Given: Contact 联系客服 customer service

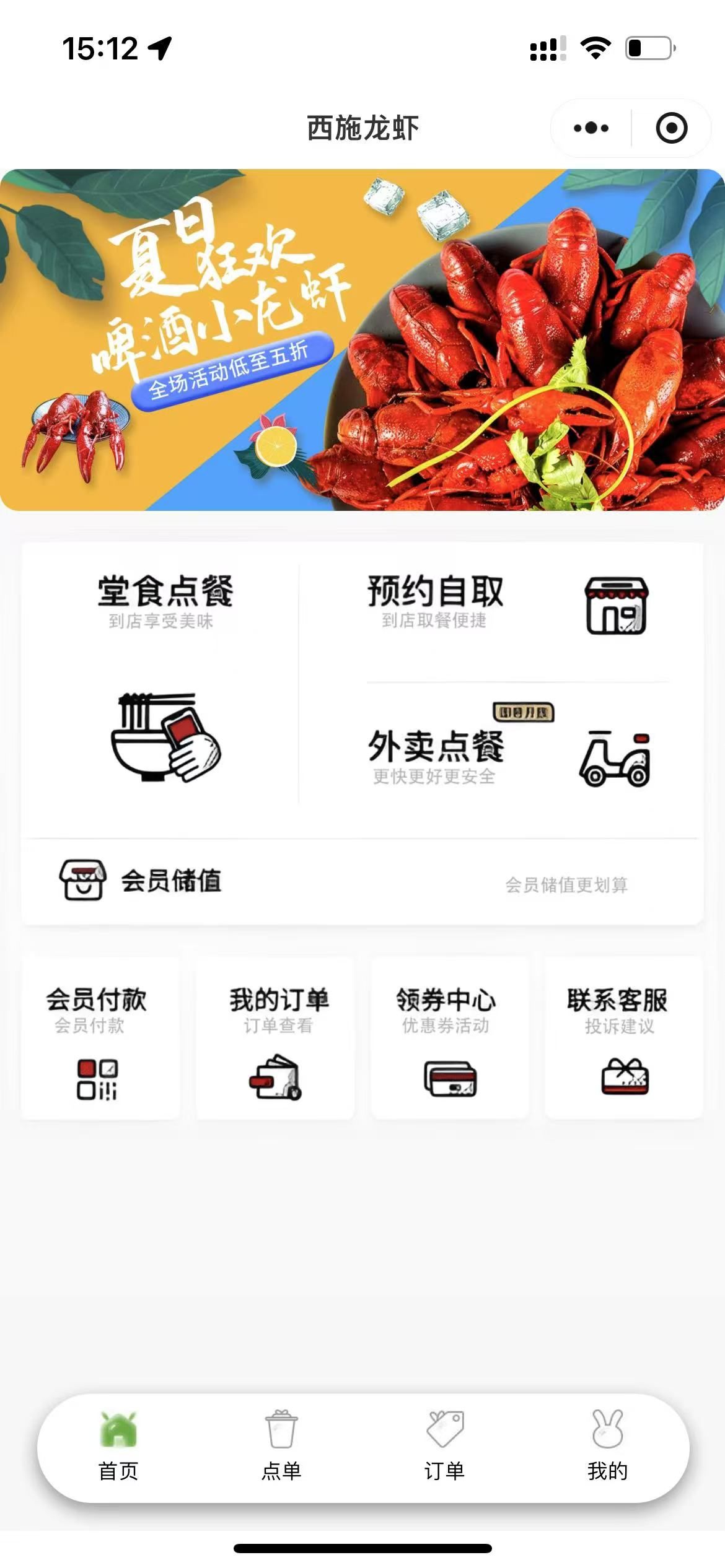Looking at the screenshot, I should point(623,1039).
